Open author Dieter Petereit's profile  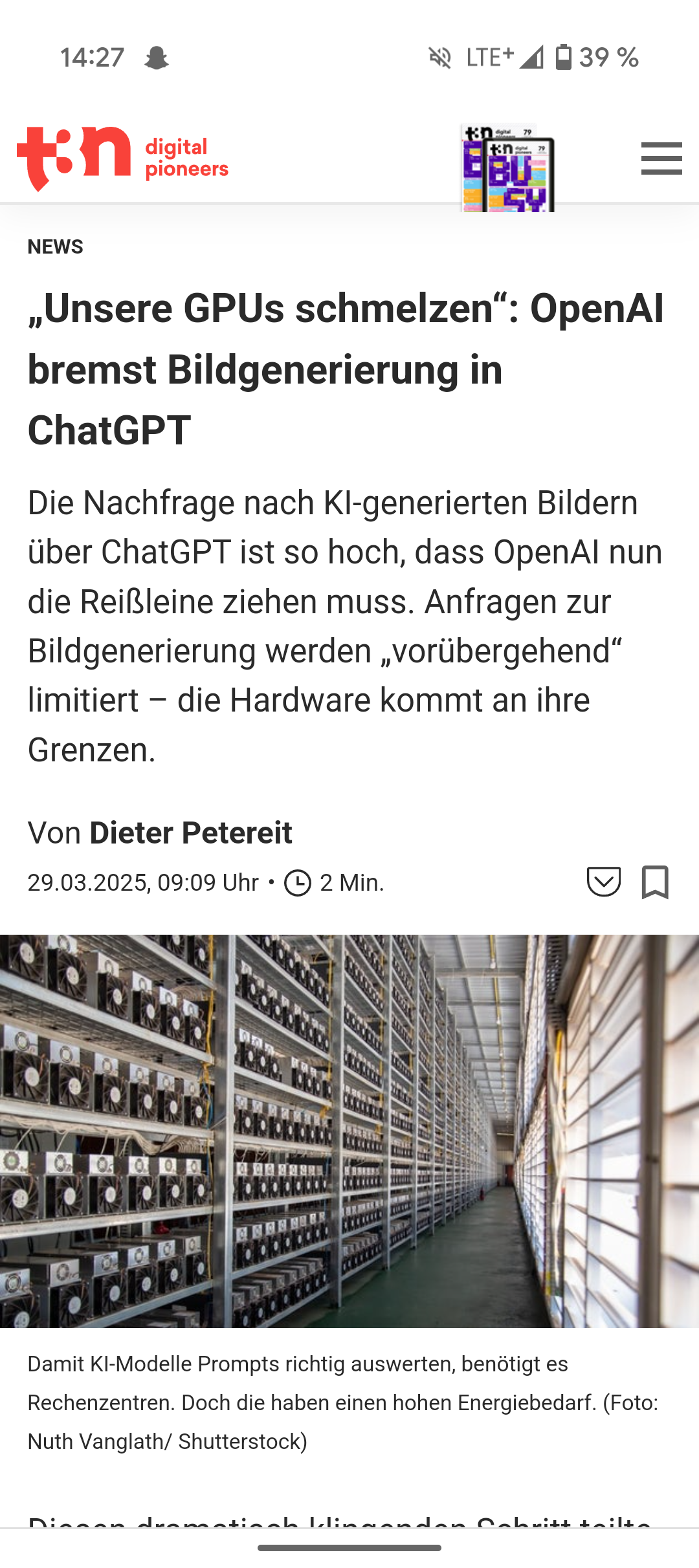click(190, 833)
